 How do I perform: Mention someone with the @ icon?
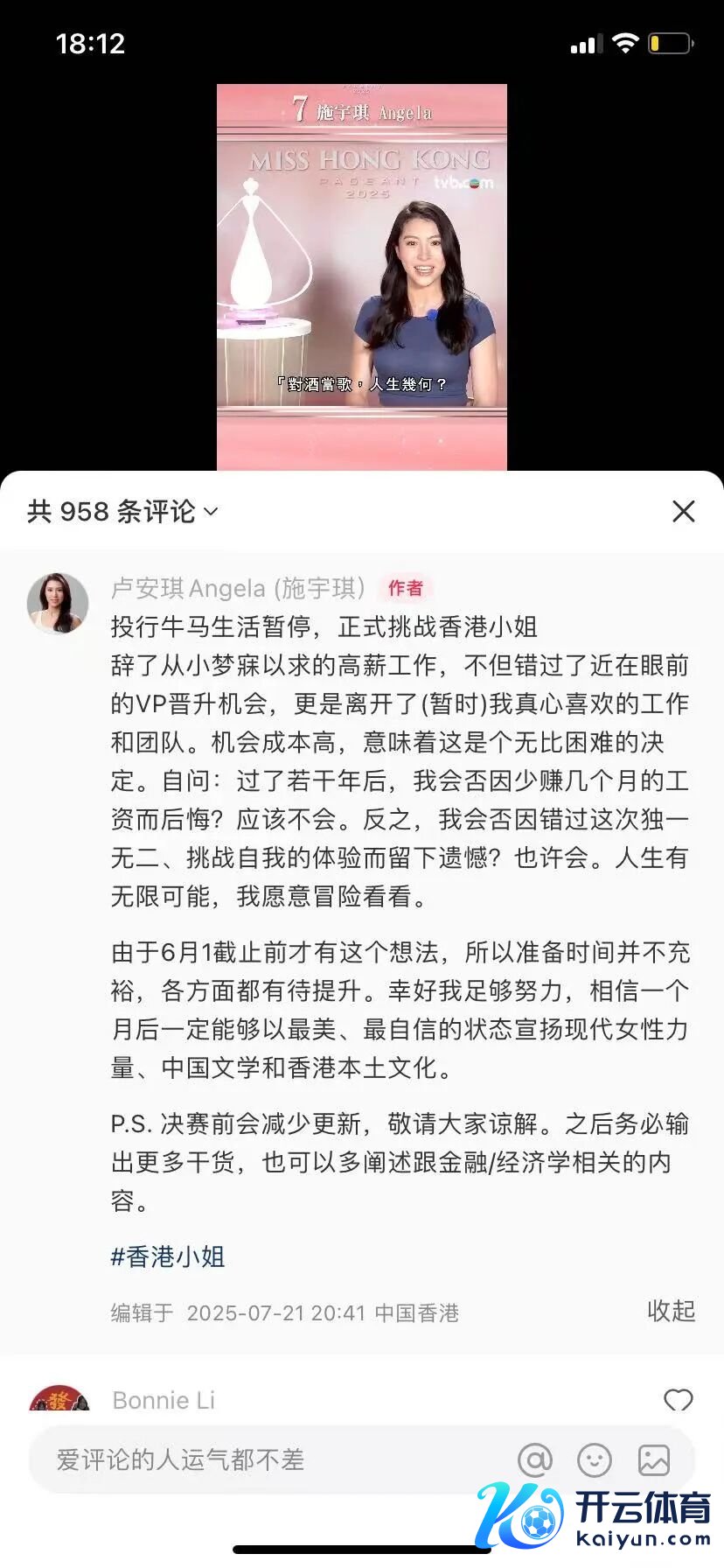[x=535, y=1459]
